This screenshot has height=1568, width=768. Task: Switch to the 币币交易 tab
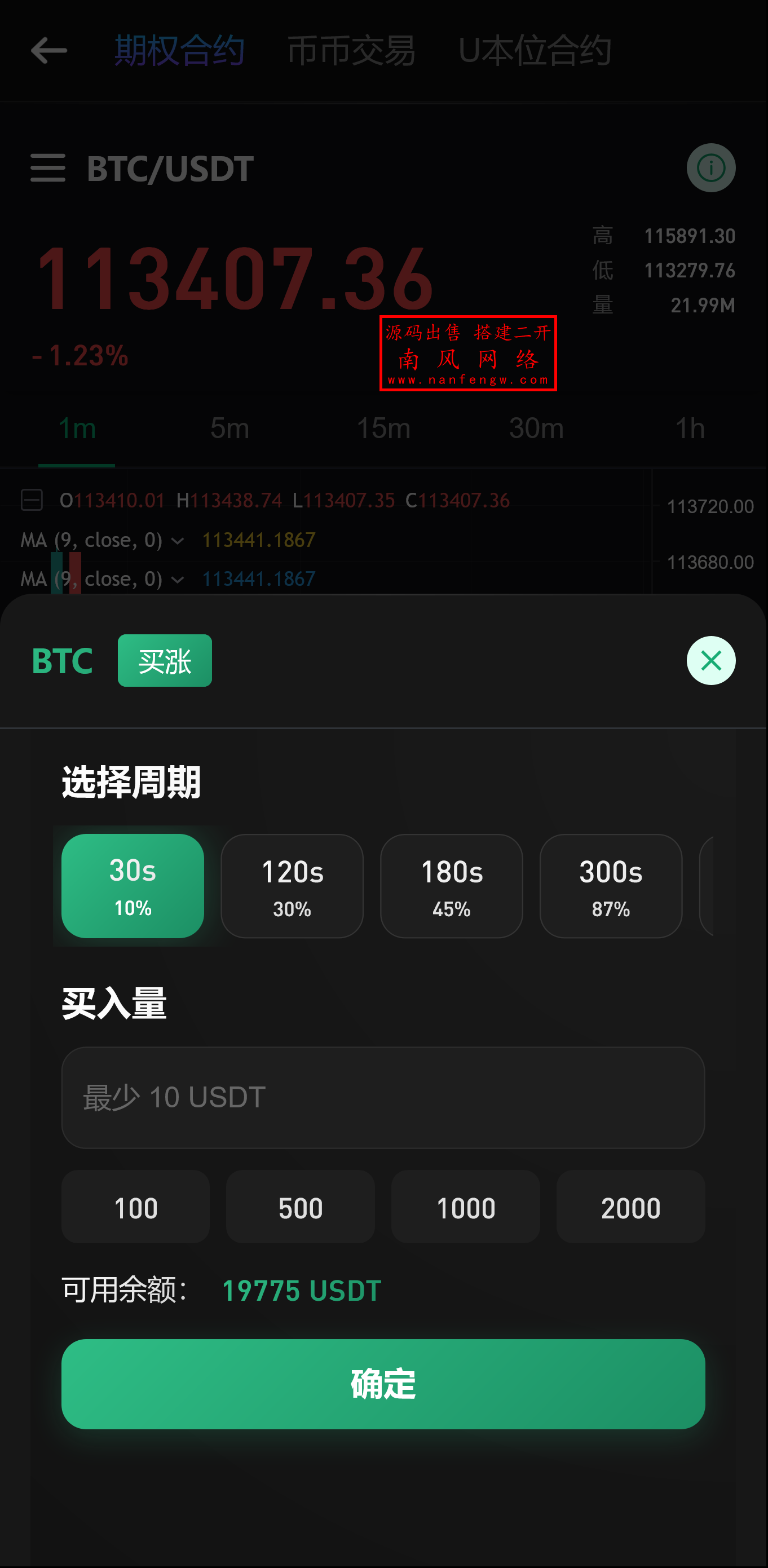click(x=351, y=51)
